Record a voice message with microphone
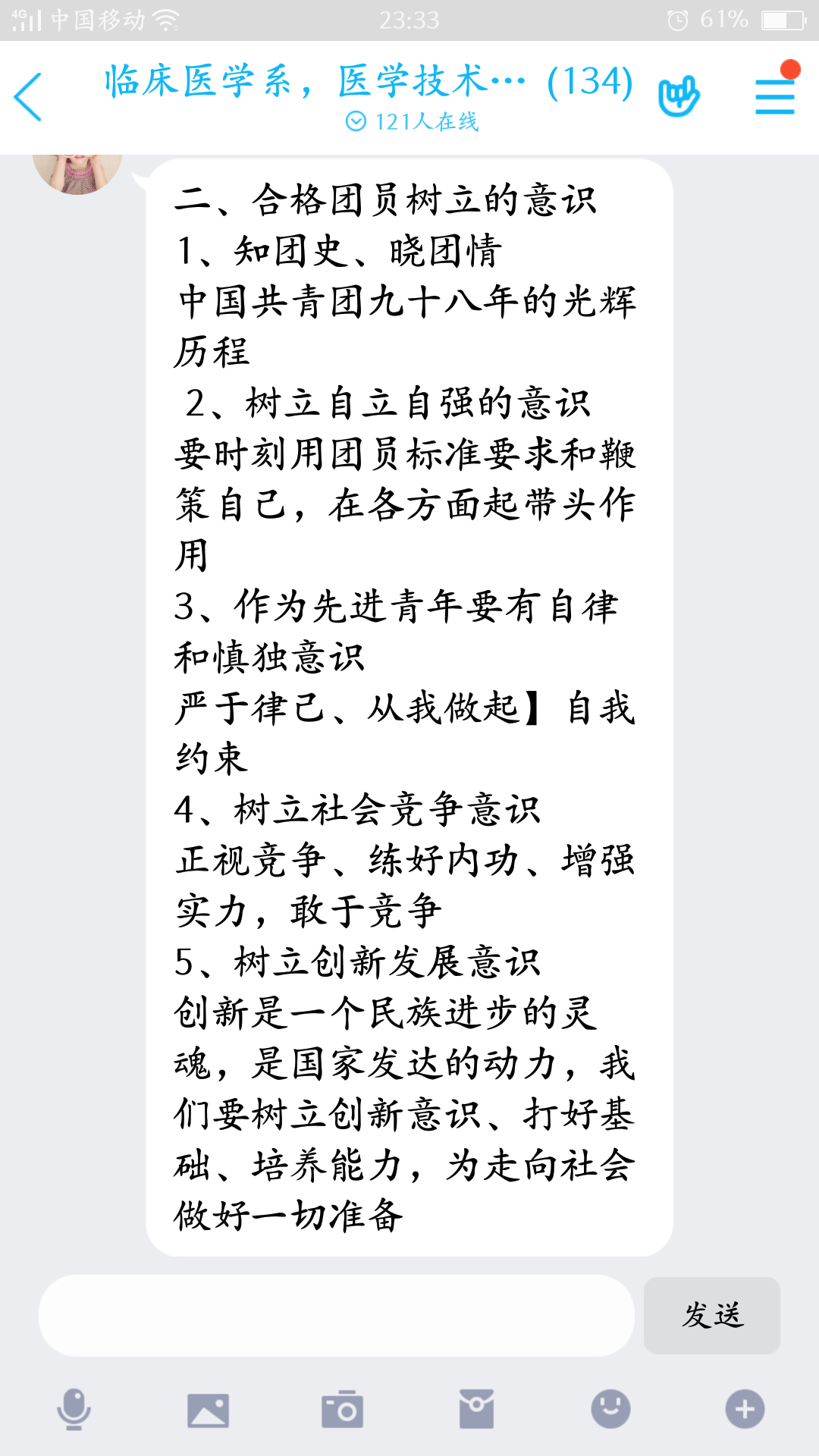Image resolution: width=819 pixels, height=1456 pixels. 74,1410
